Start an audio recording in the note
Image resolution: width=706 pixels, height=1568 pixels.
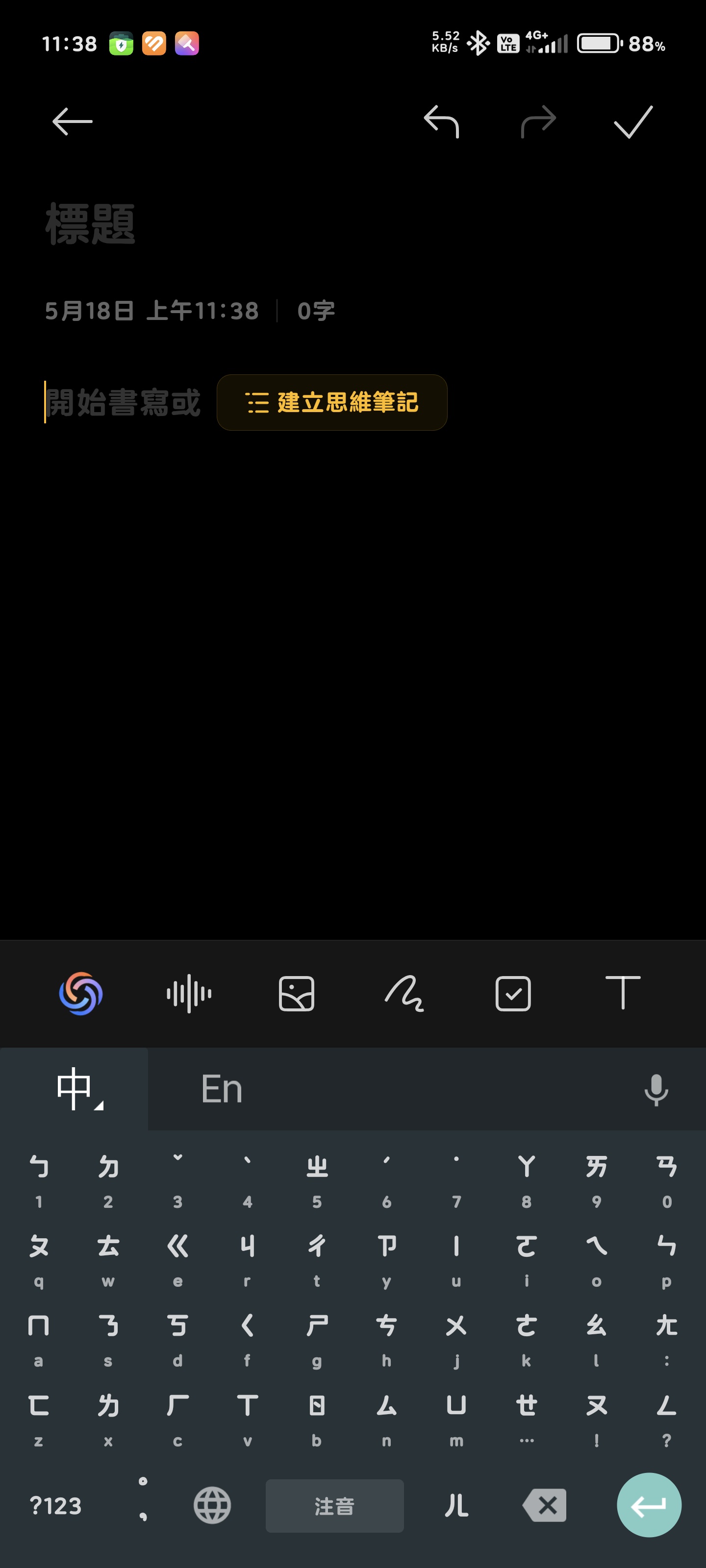point(189,993)
